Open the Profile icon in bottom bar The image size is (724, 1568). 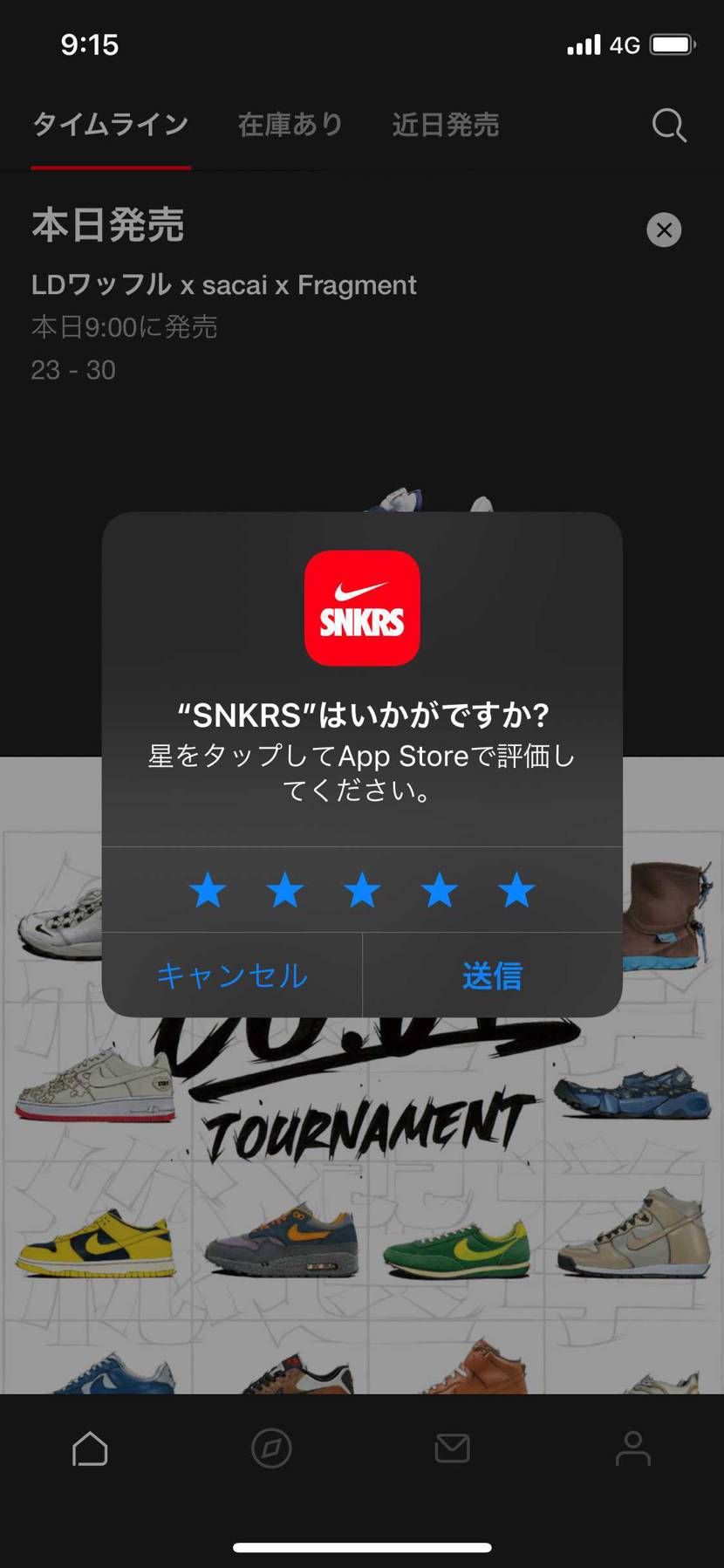pyautogui.click(x=633, y=1448)
